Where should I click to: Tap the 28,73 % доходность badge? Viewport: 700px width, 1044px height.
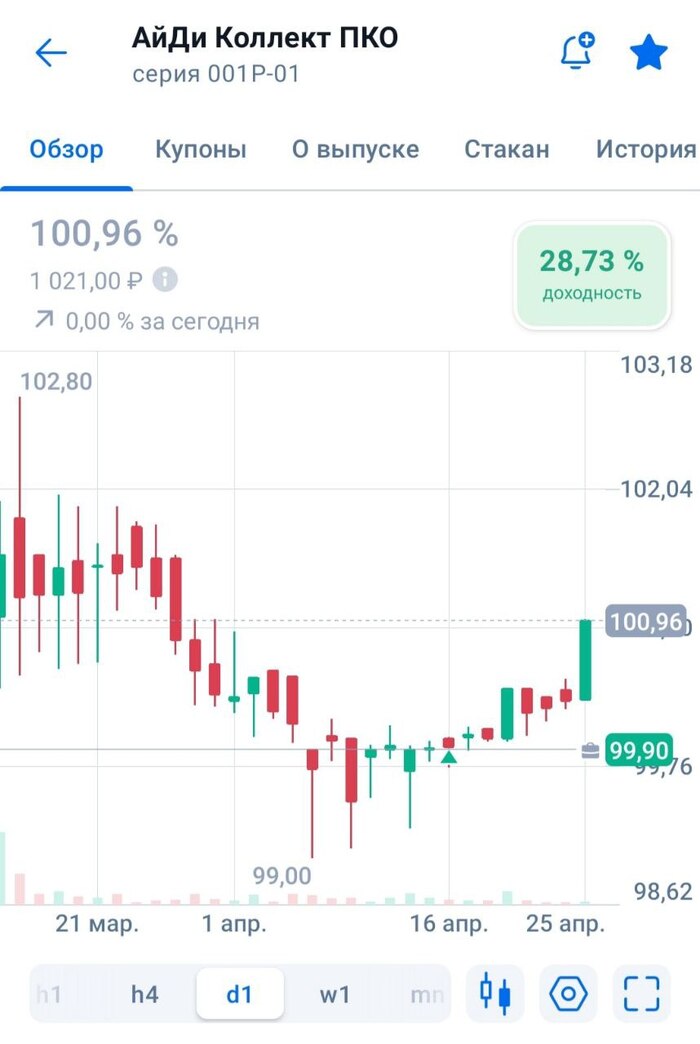point(591,275)
